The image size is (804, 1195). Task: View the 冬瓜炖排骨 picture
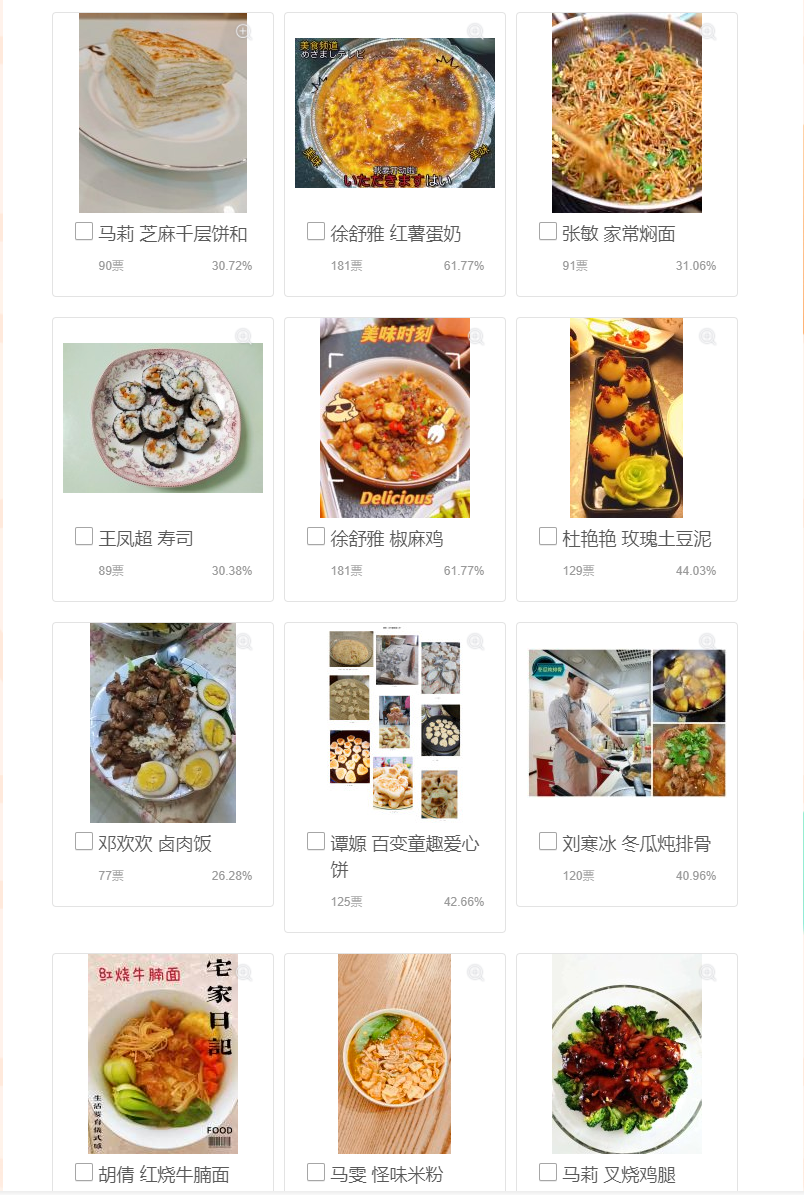[627, 723]
